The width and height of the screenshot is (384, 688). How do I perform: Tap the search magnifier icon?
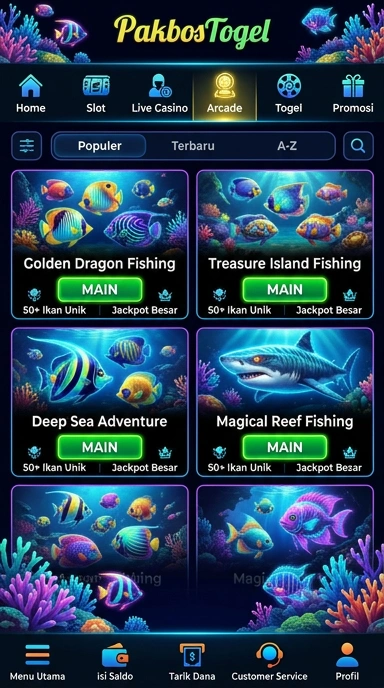point(358,146)
